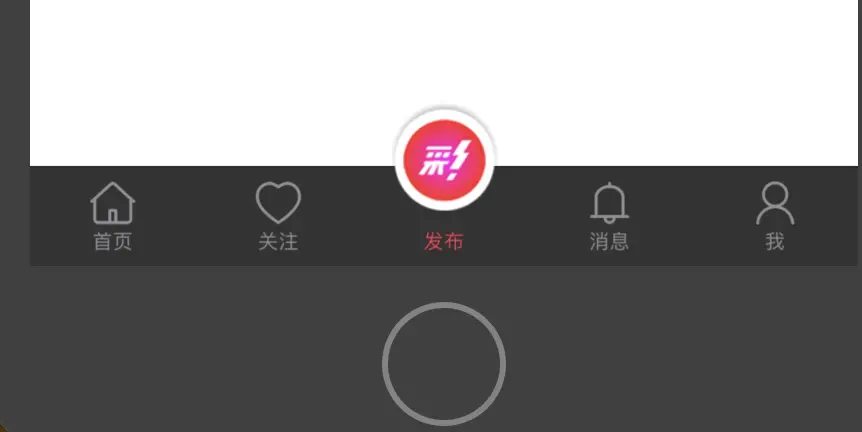This screenshot has height=432, width=862.
Task: Switch to the 首页 home tab
Action: [x=113, y=215]
